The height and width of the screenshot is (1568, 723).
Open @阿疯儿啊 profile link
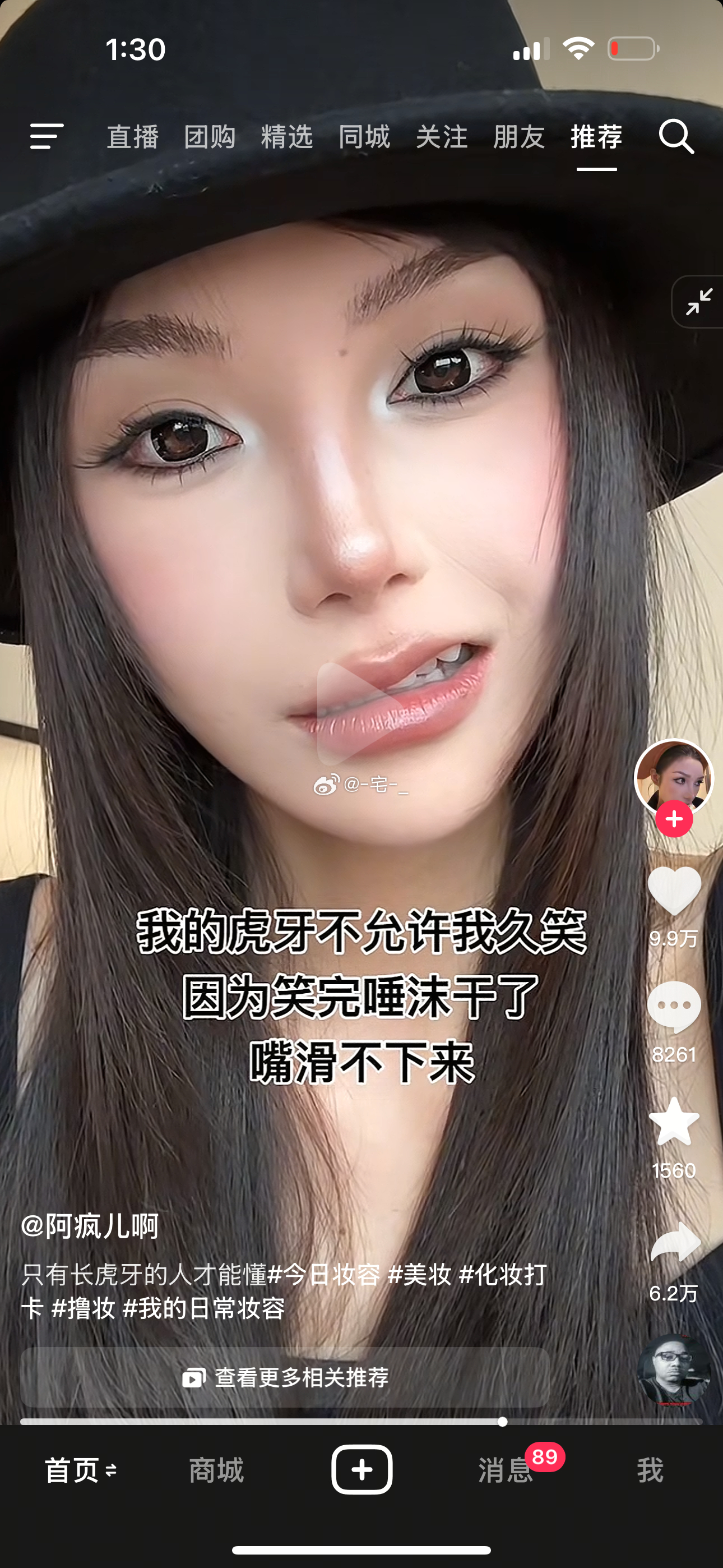click(90, 1226)
